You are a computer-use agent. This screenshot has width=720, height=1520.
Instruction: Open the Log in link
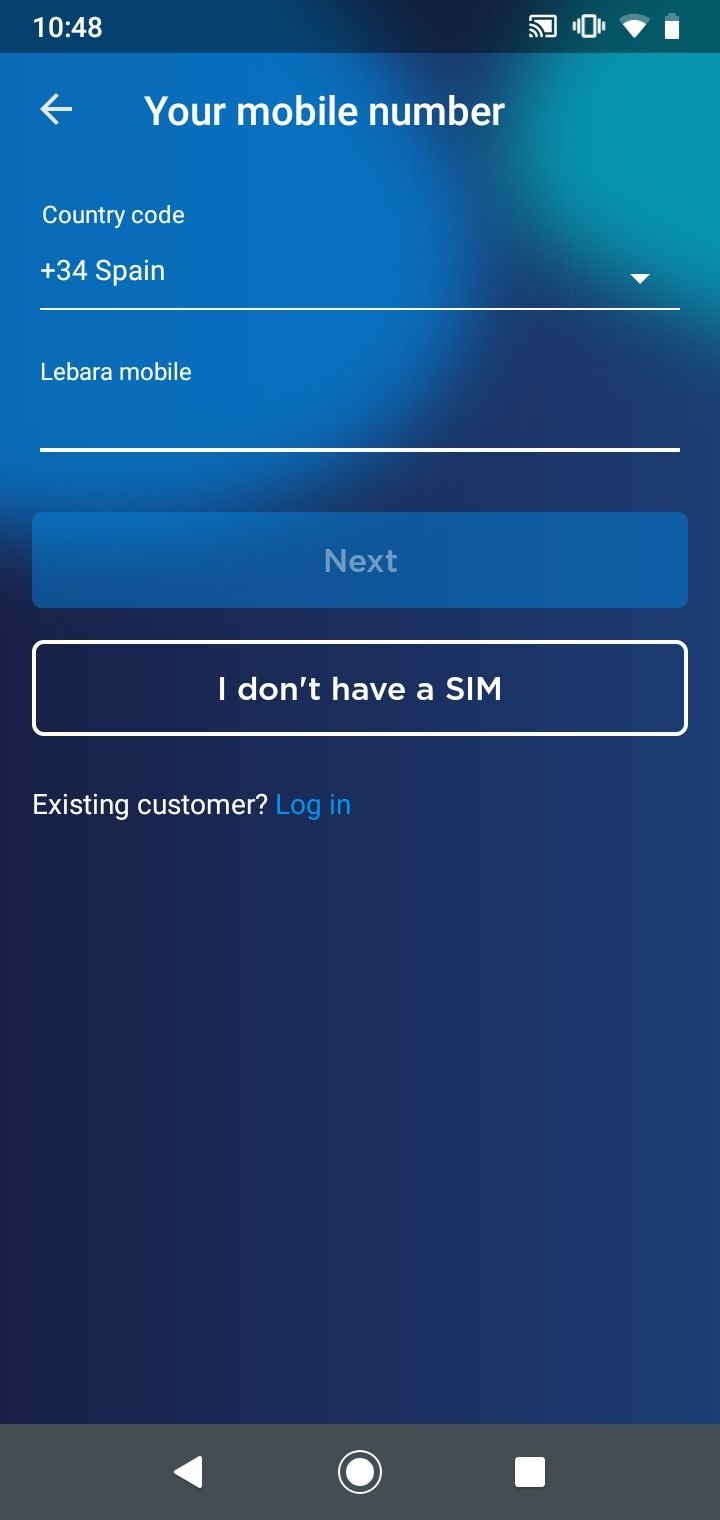tap(313, 805)
